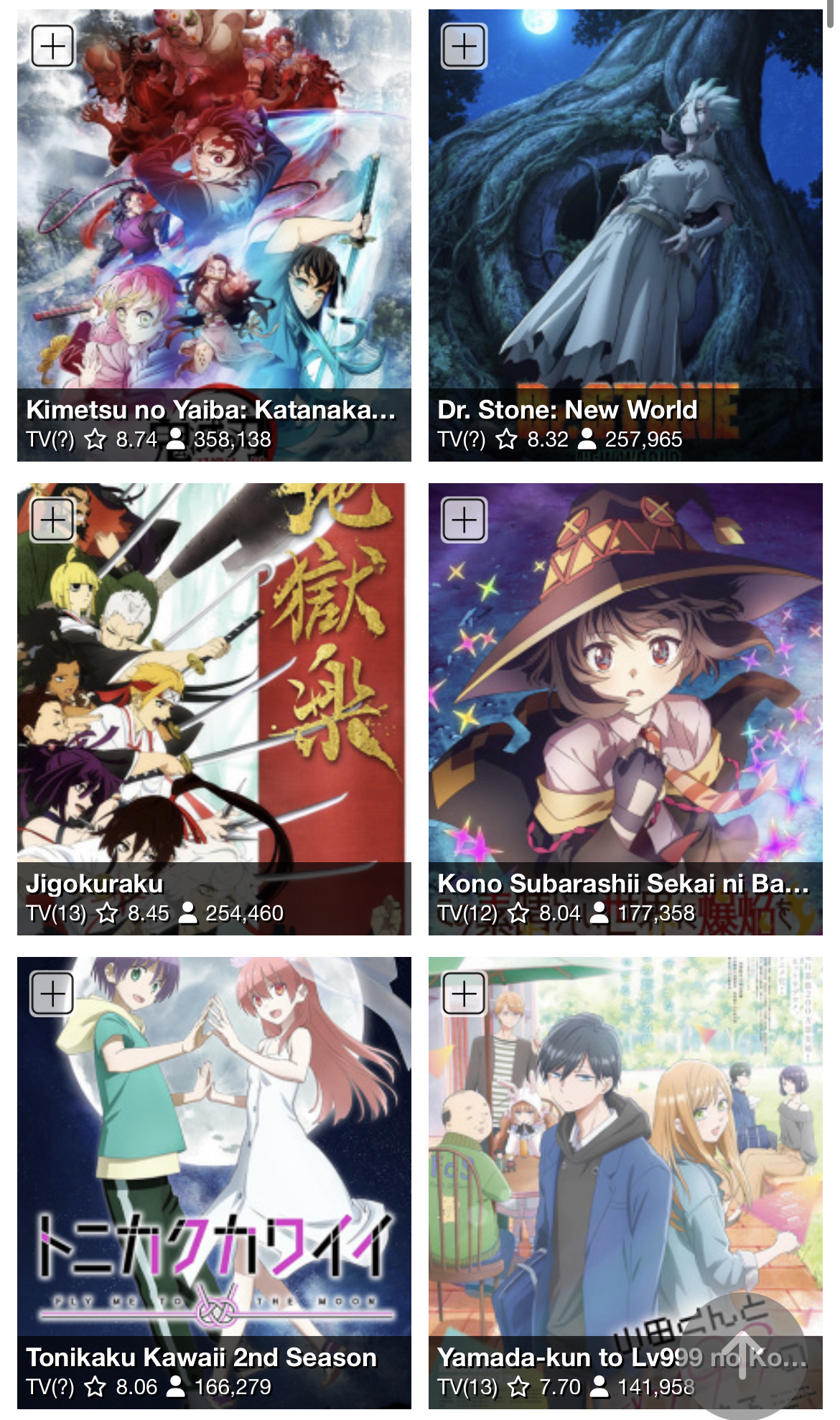Image resolution: width=840 pixels, height=1420 pixels.
Task: Open the Kono Subarashii Sekai card
Action: click(623, 884)
